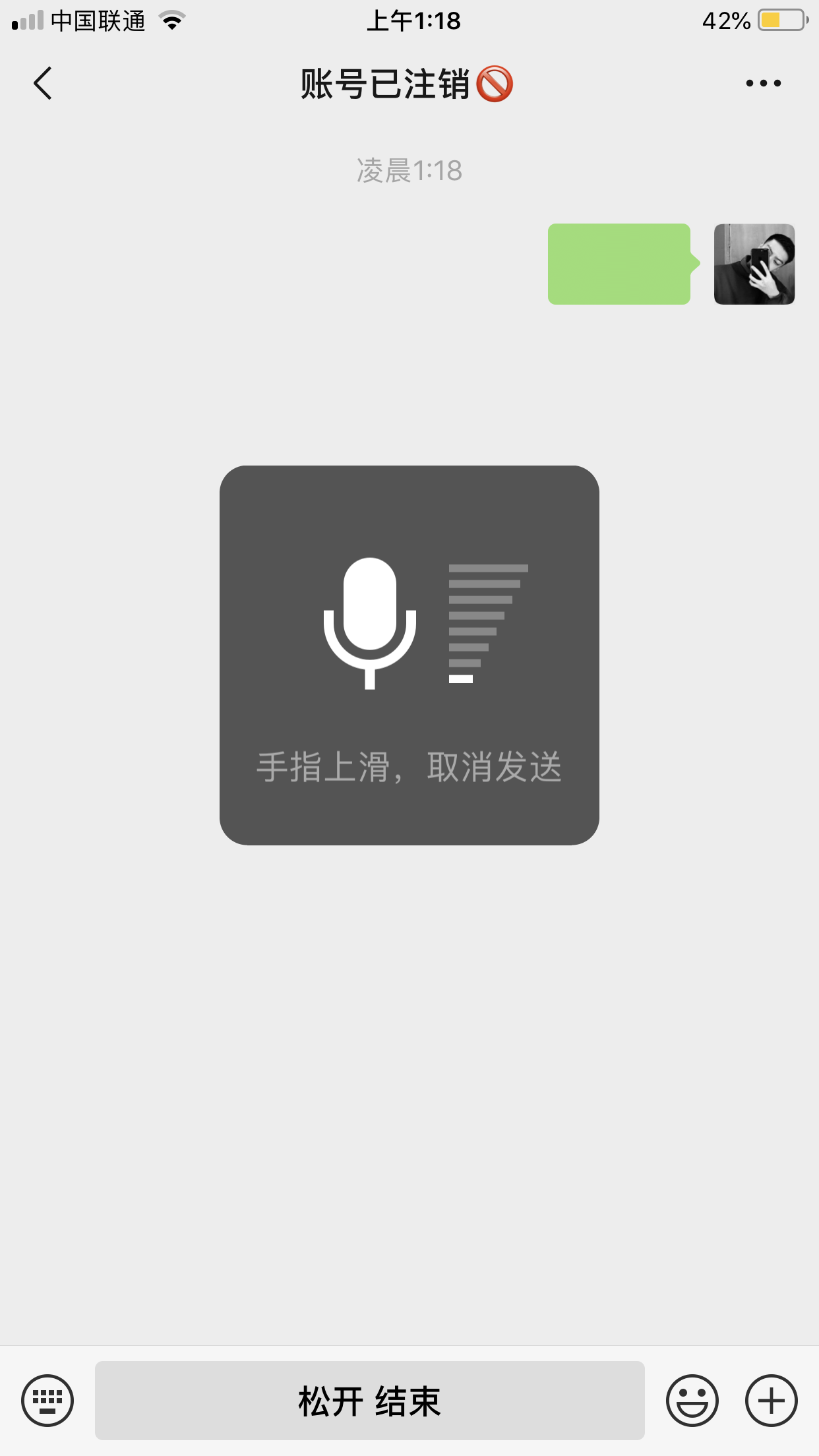Tap the 松开 结束 voice button
Viewport: 819px width, 1456px height.
[369, 1400]
